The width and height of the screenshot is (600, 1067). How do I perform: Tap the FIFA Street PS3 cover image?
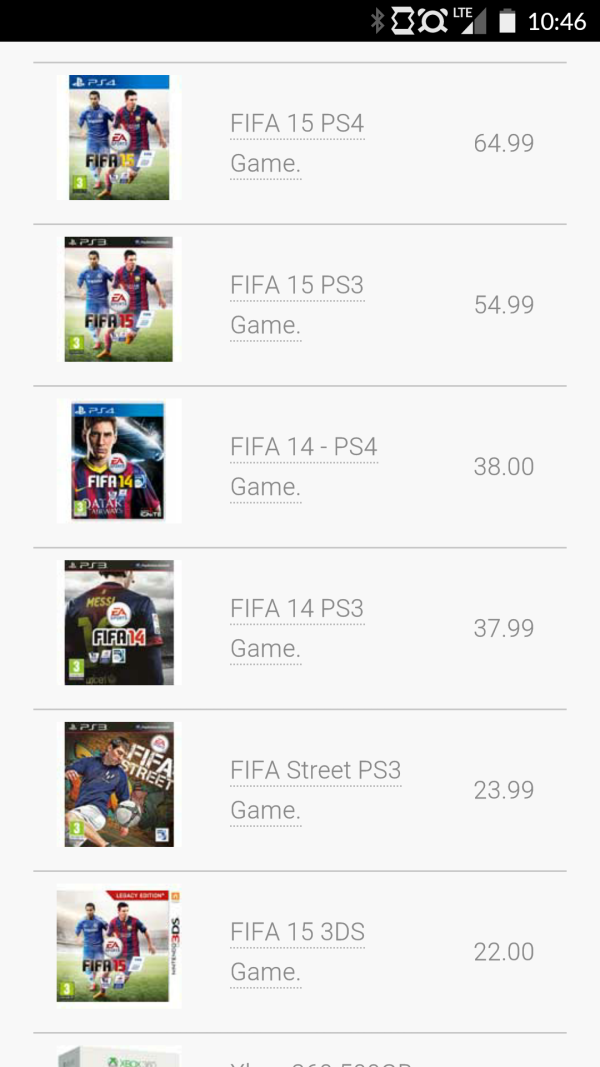pyautogui.click(x=119, y=785)
